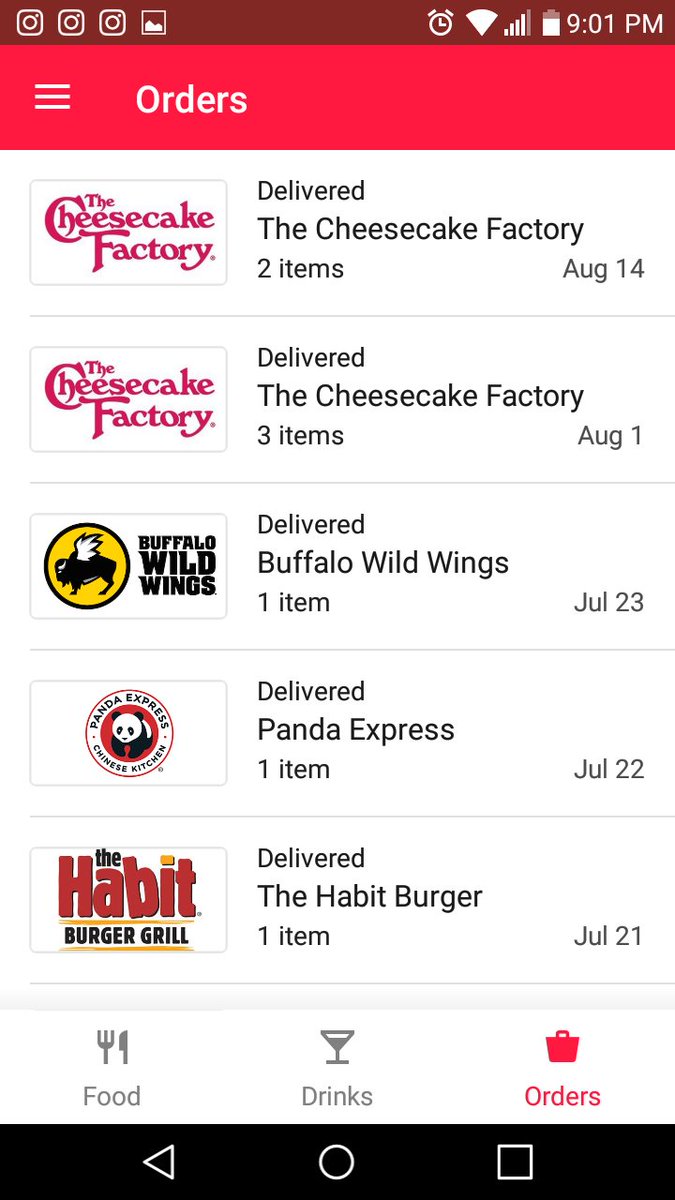Select the Orders tab
The width and height of the screenshot is (675, 1200).
click(562, 1068)
